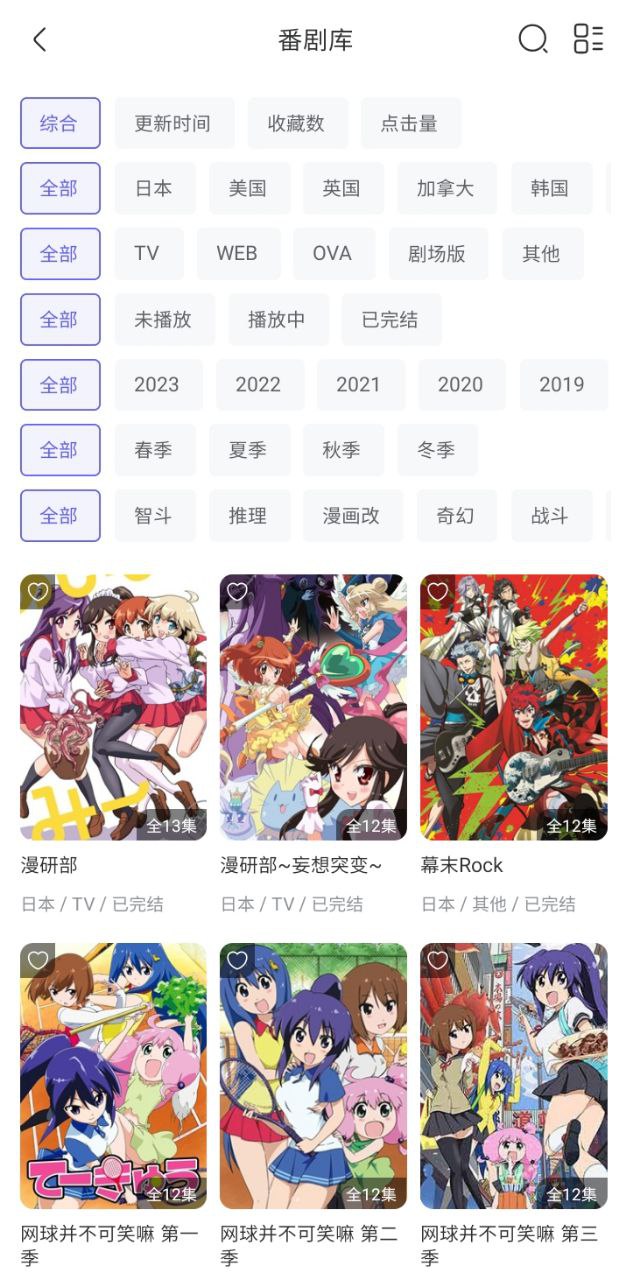The height and width of the screenshot is (1280, 630).
Task: Sort results by 收藏数
Action: point(297,123)
